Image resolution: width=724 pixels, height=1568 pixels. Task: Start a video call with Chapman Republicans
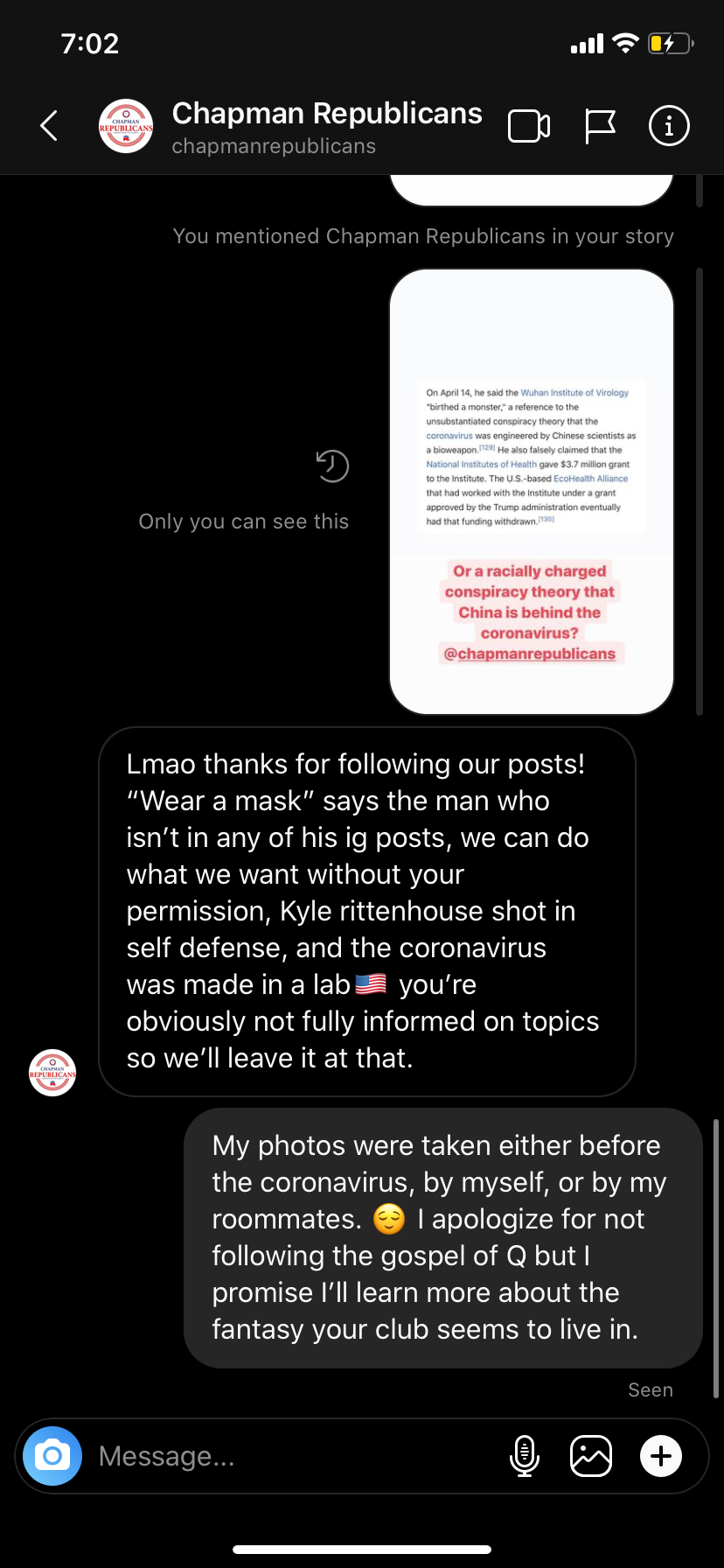pyautogui.click(x=529, y=126)
